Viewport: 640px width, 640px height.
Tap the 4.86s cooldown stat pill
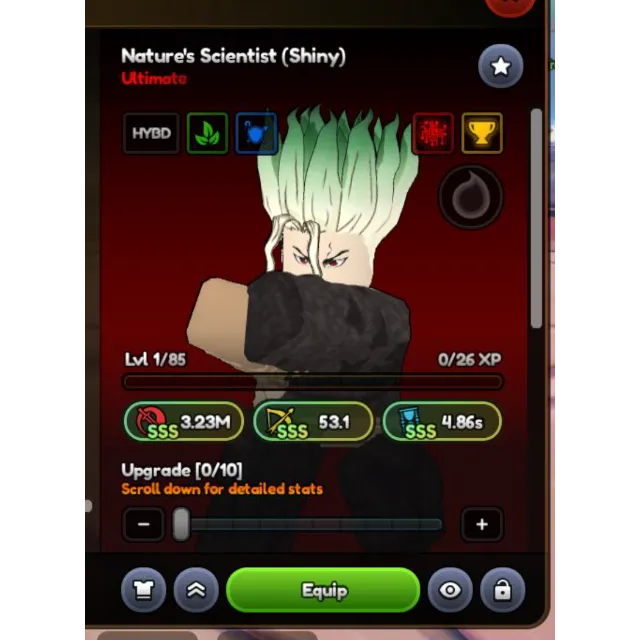[442, 422]
